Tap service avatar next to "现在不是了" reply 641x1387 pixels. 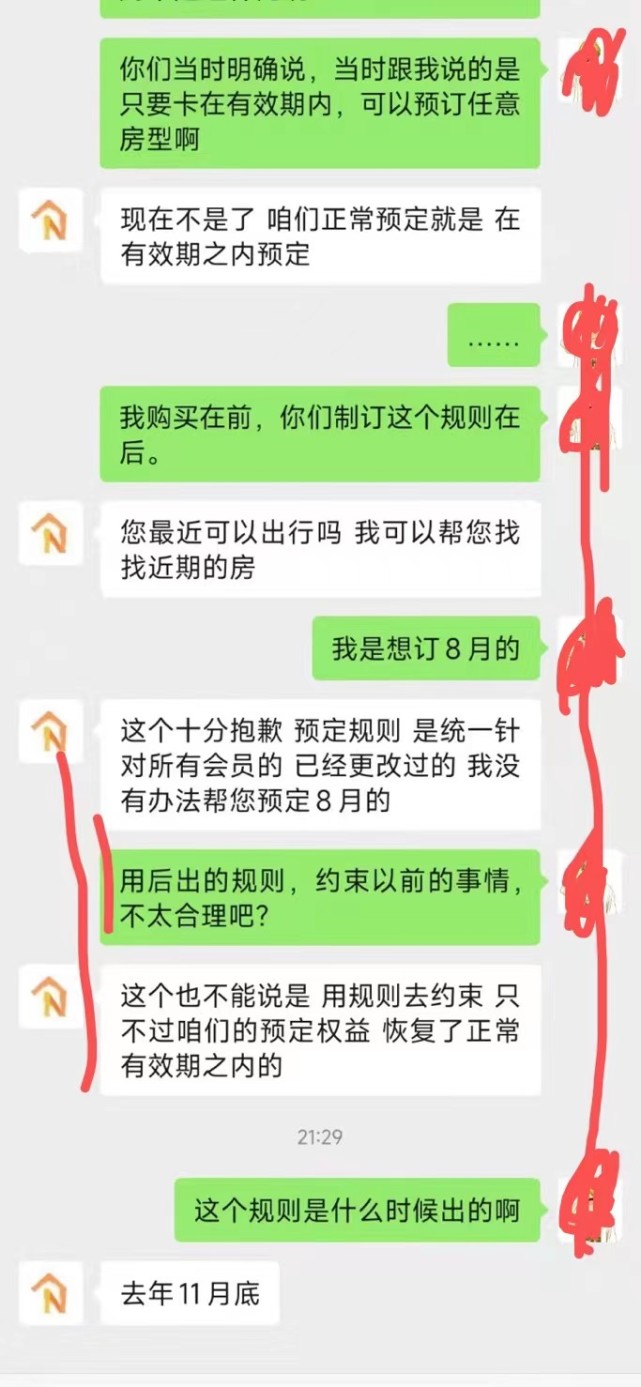50,220
